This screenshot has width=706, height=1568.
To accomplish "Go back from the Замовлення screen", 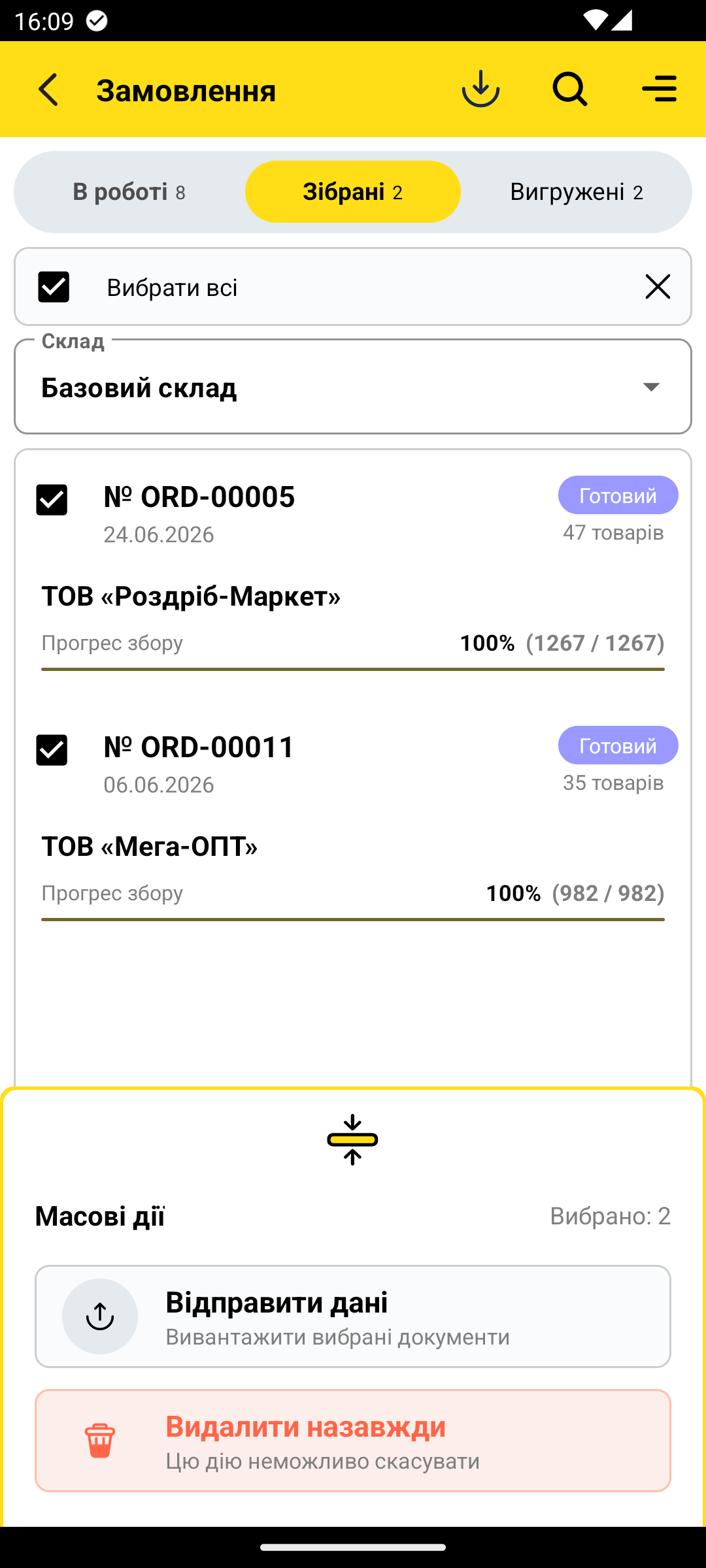I will [x=49, y=90].
